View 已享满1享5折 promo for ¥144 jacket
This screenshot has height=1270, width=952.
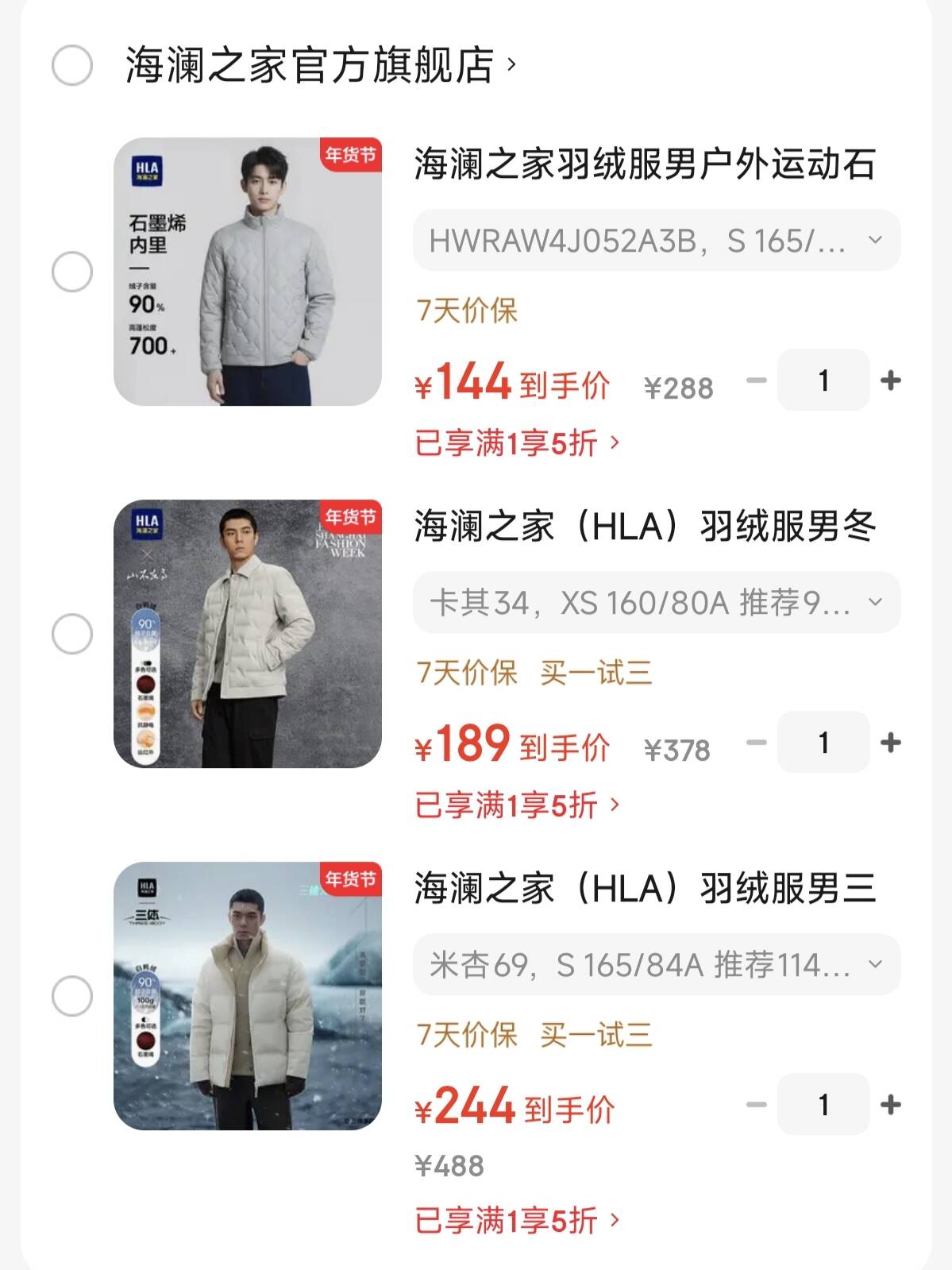pos(517,443)
